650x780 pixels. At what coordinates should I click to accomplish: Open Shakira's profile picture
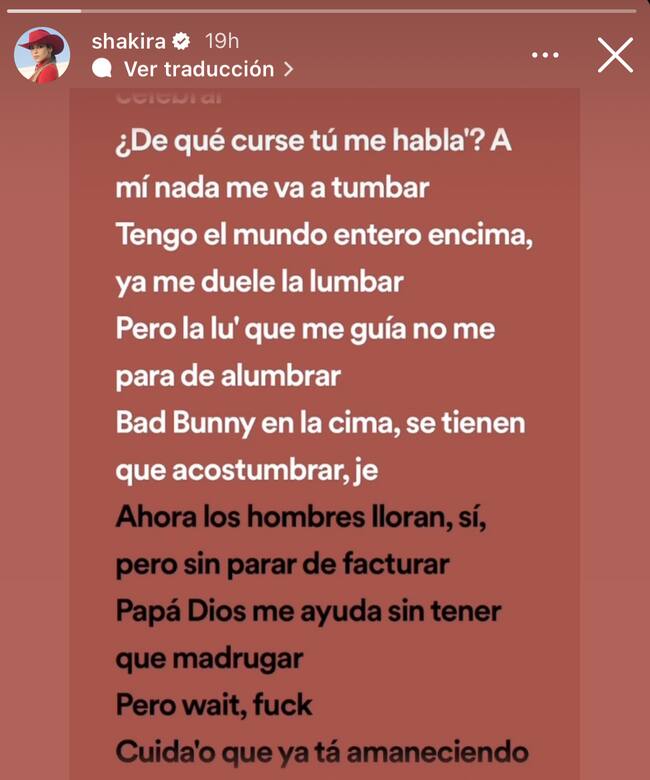coord(41,55)
